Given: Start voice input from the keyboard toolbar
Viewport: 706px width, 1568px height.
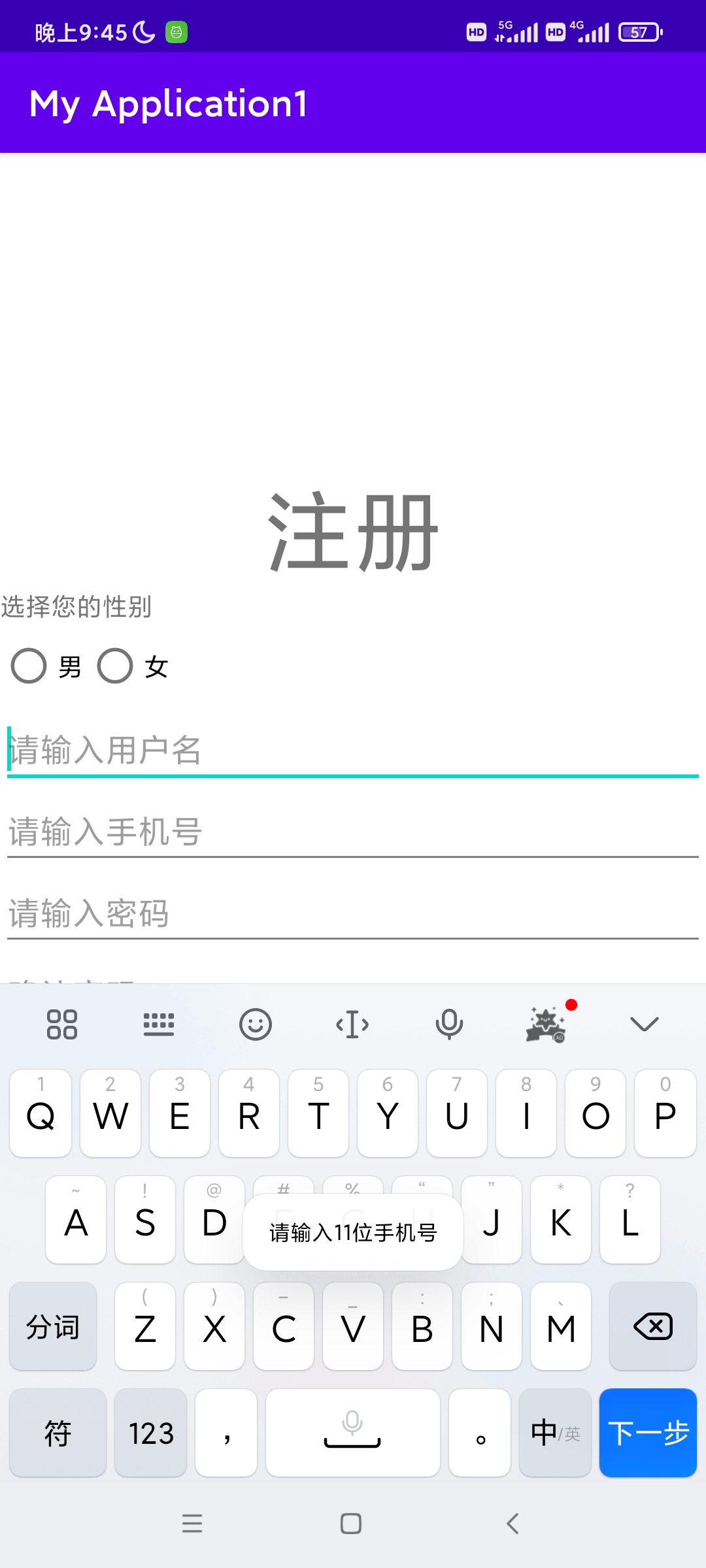Looking at the screenshot, I should coord(449,1024).
